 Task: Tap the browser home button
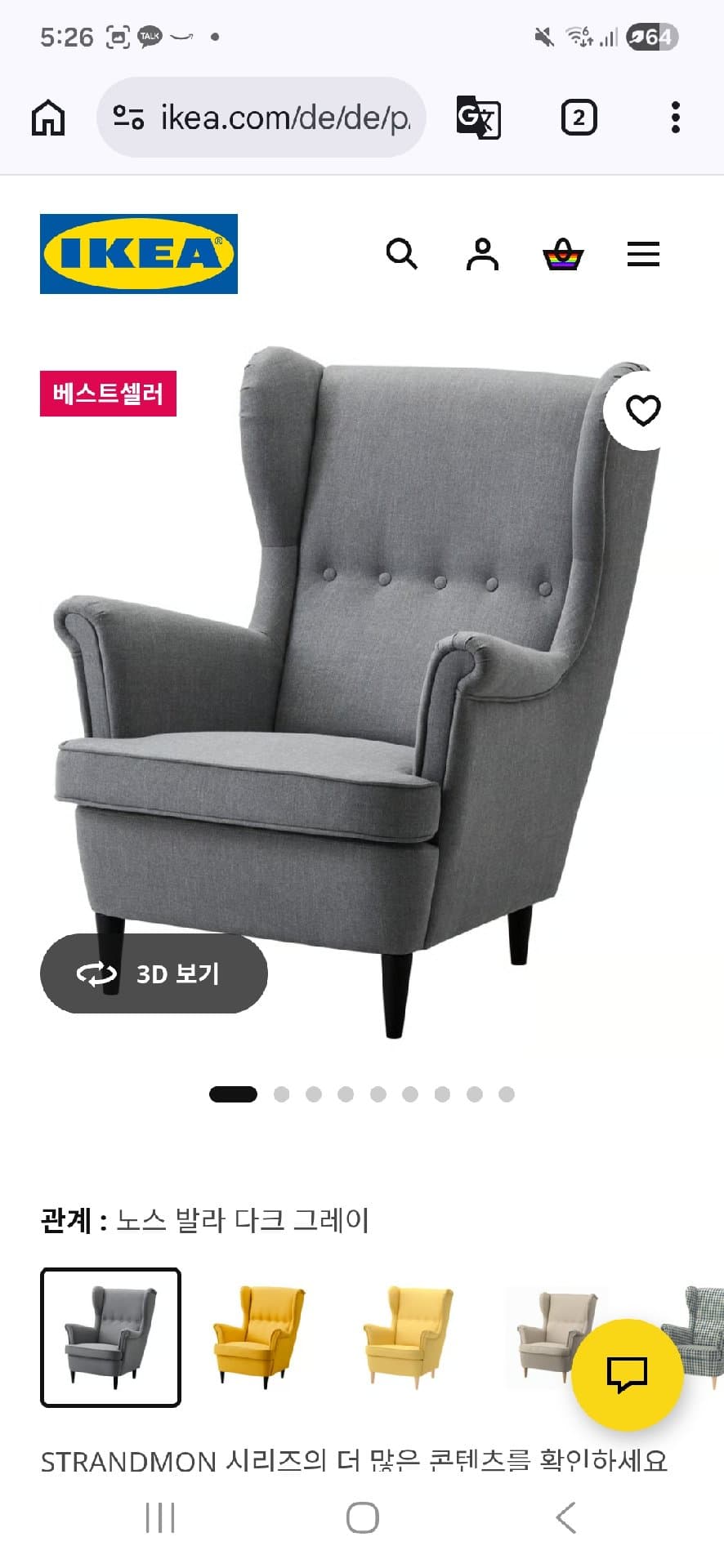coord(48,118)
